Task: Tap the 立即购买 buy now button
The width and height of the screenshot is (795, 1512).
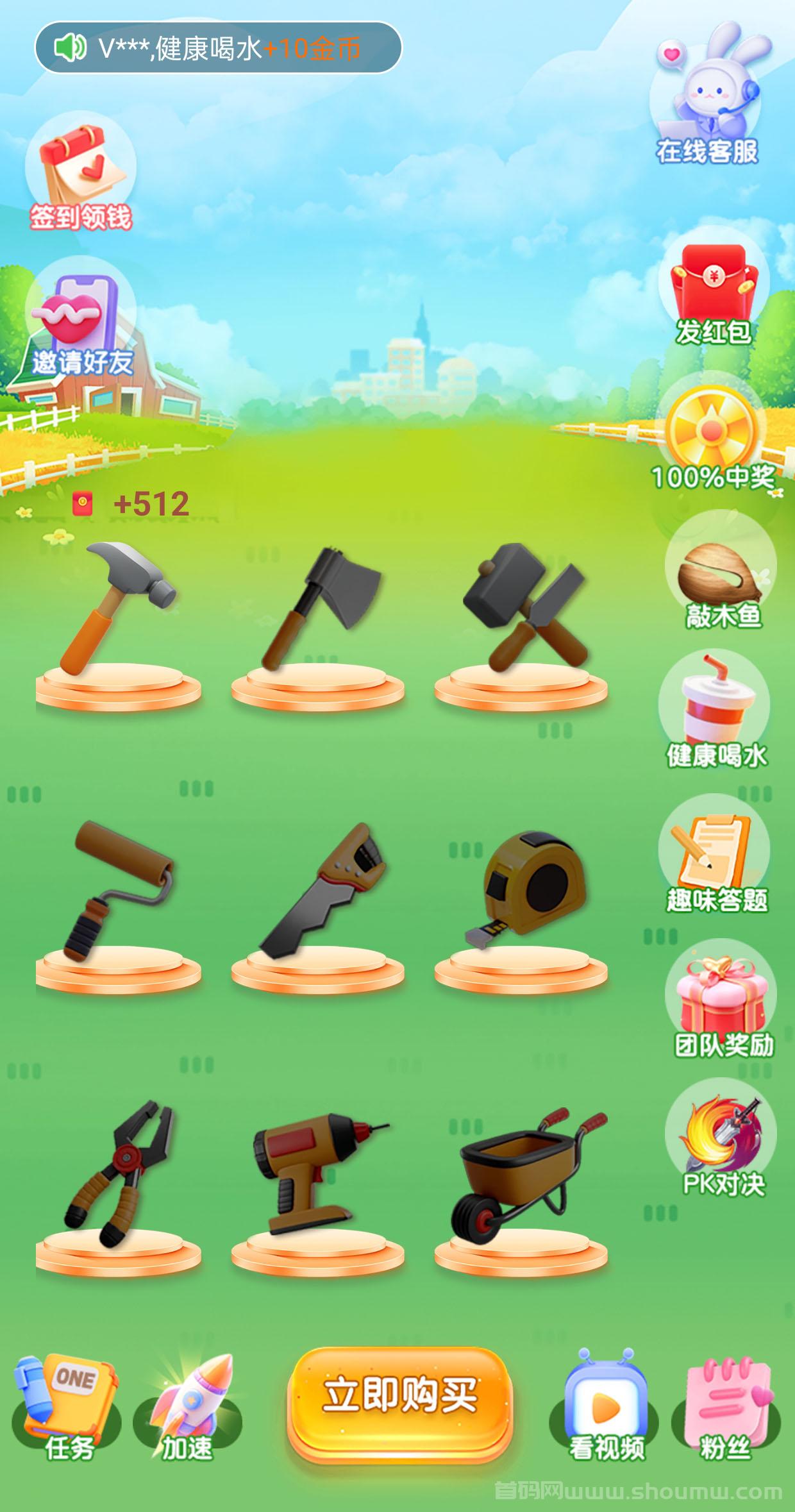Action: click(x=399, y=1404)
